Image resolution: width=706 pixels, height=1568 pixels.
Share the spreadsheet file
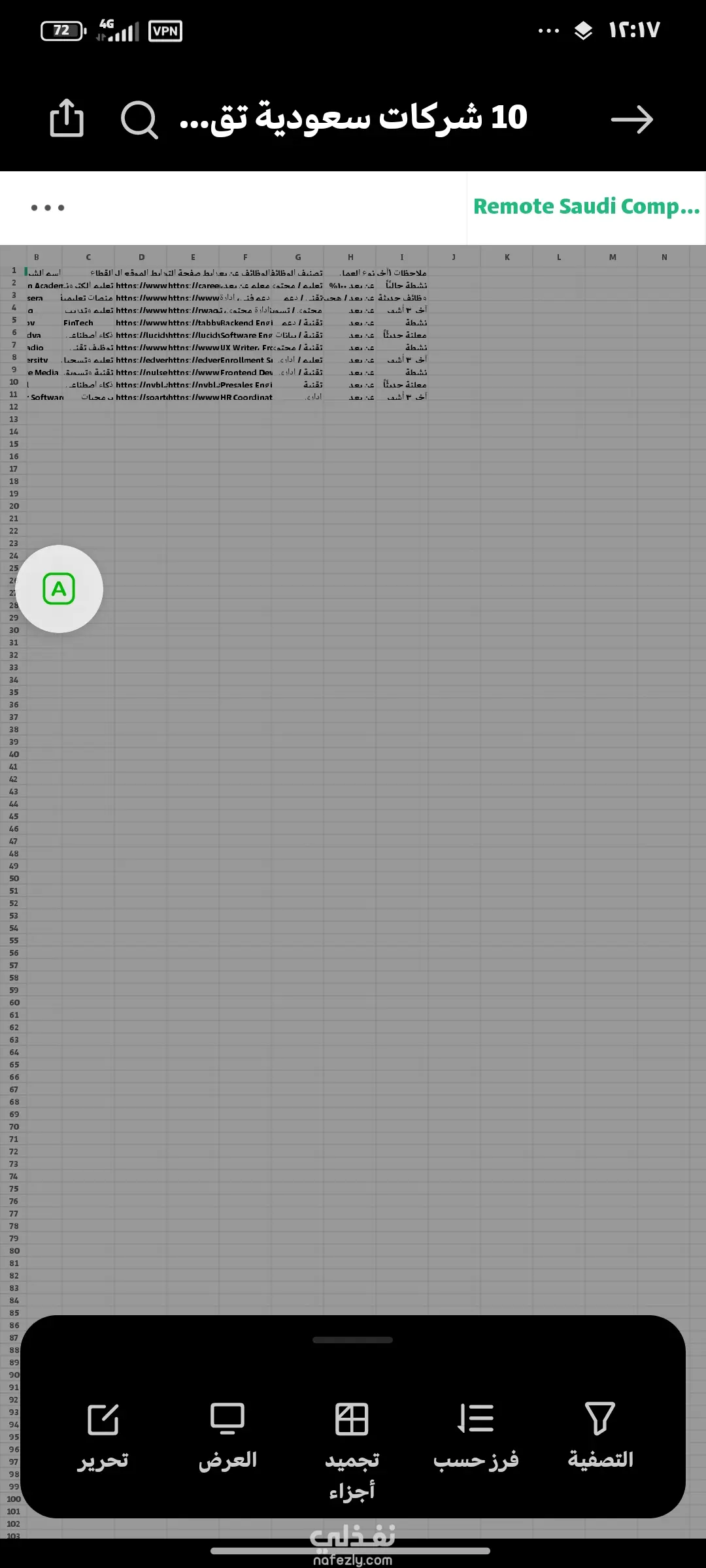click(67, 118)
